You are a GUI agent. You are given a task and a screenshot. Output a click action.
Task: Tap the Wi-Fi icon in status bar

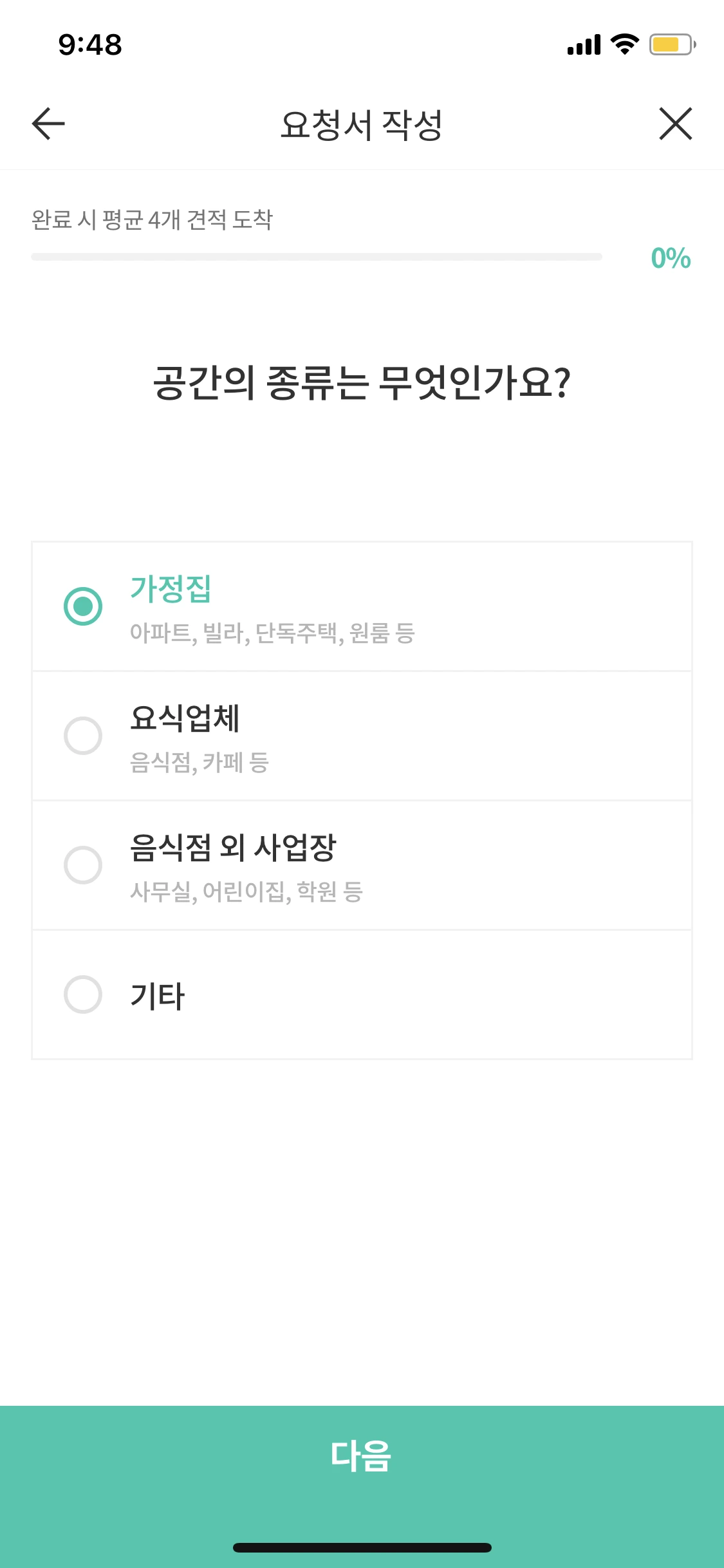point(622,43)
